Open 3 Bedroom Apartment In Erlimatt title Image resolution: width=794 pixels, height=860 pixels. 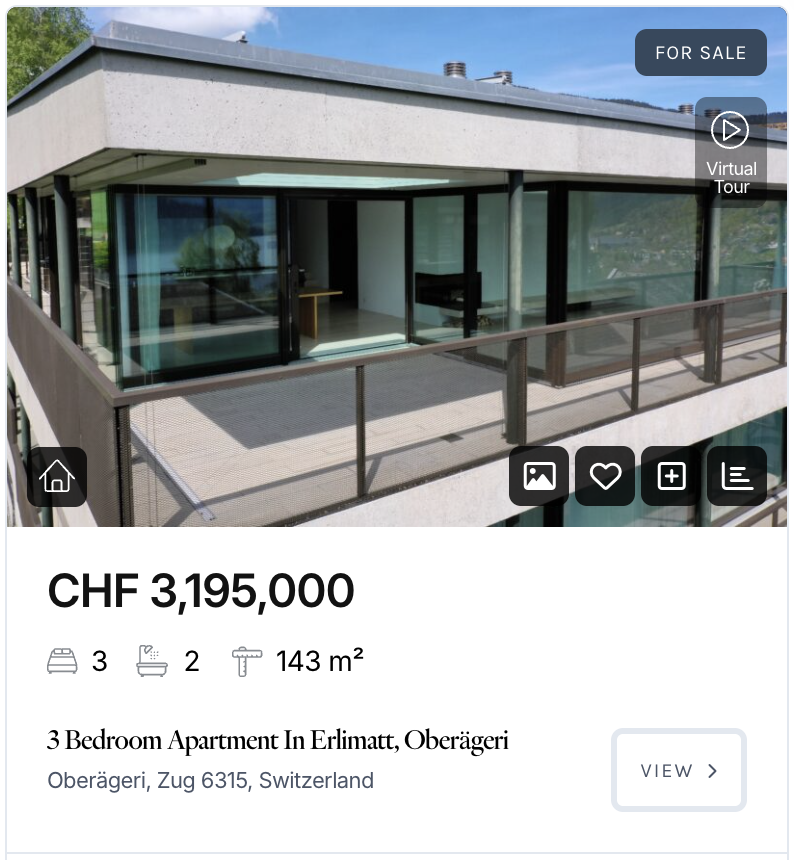278,741
